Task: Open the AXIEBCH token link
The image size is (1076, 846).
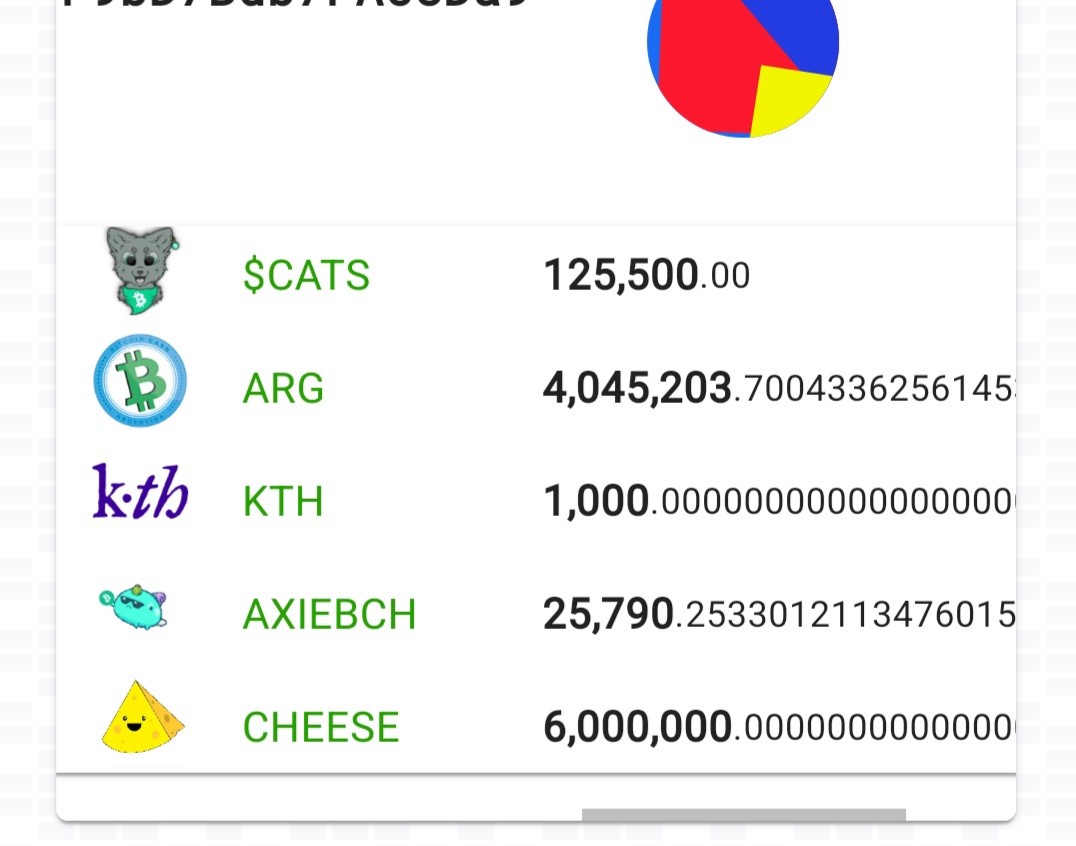Action: tap(329, 613)
